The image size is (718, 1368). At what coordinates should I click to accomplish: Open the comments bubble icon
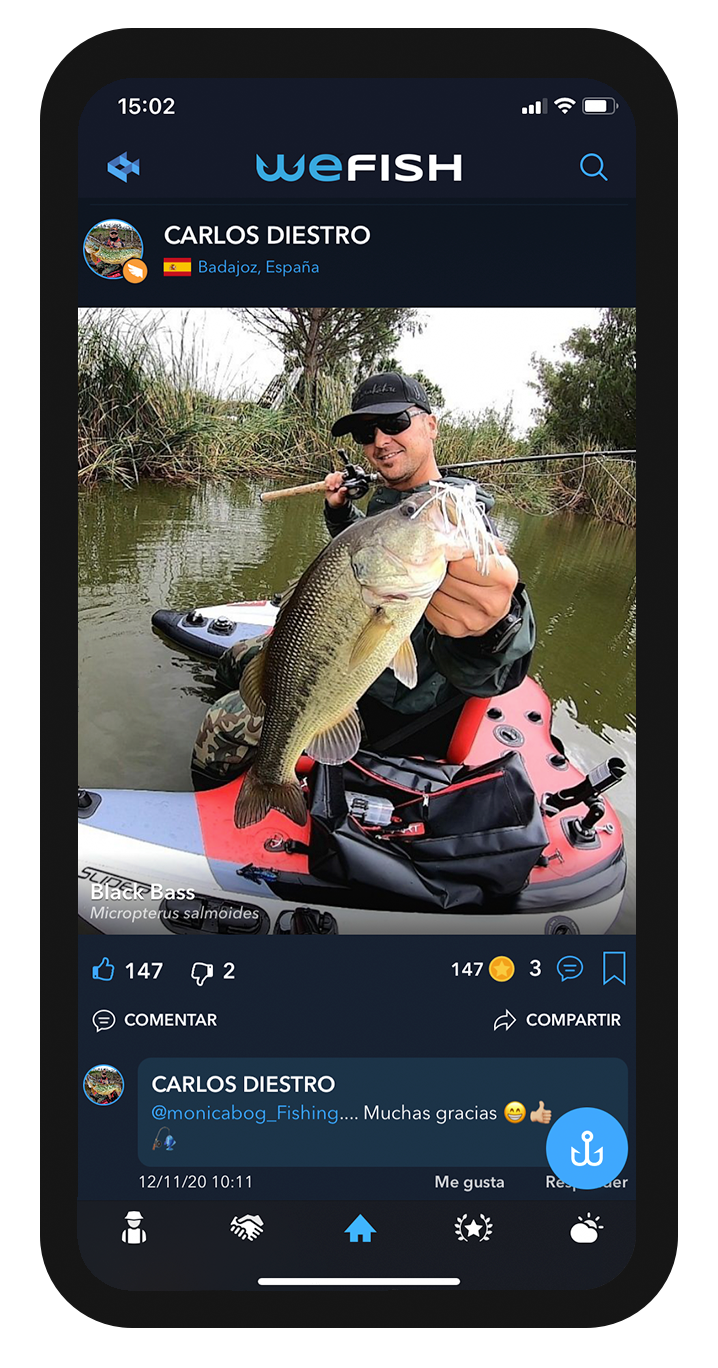(x=570, y=969)
